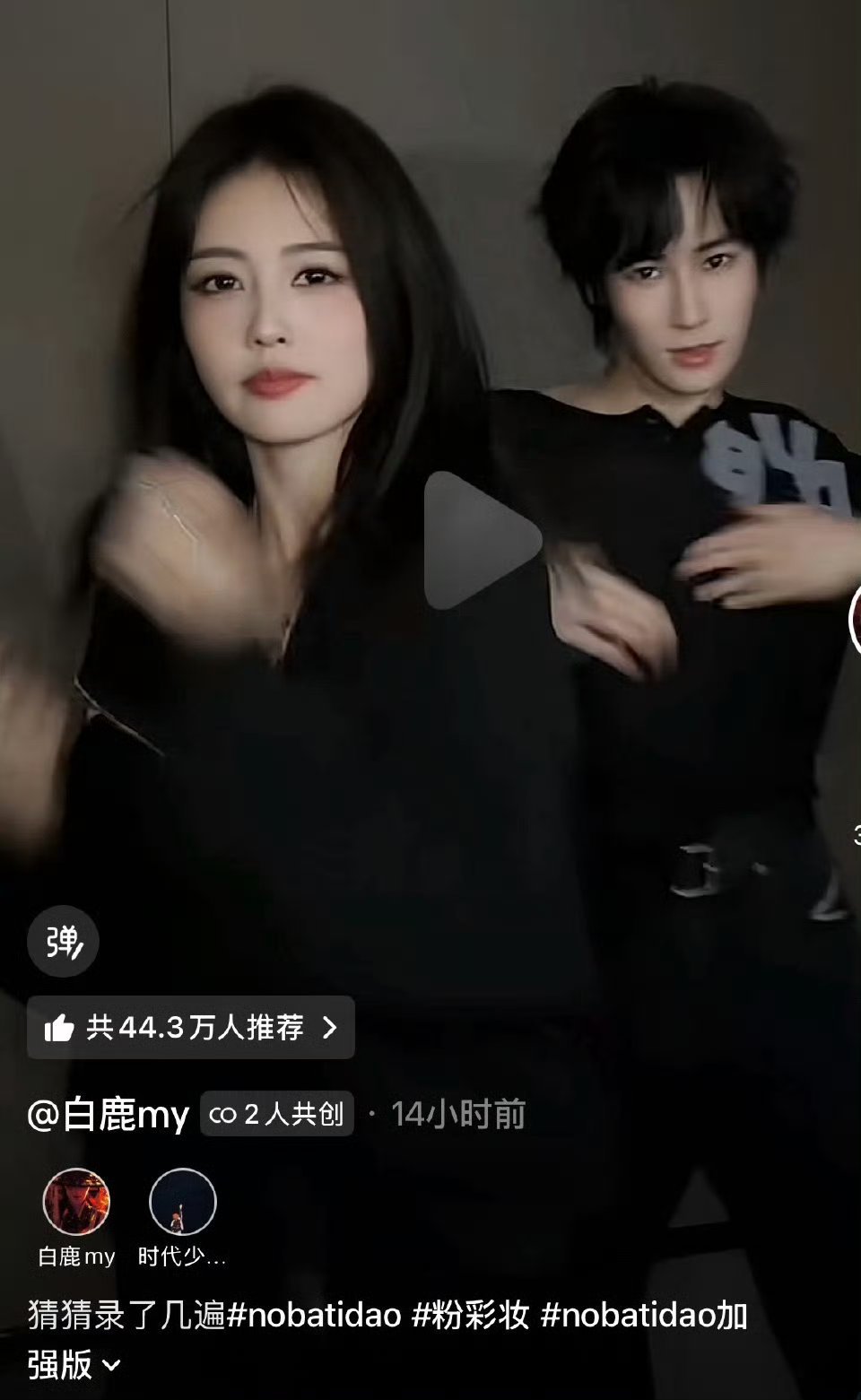Expand the full caption with the down chevron
Image resolution: width=861 pixels, height=1400 pixels.
click(109, 1364)
